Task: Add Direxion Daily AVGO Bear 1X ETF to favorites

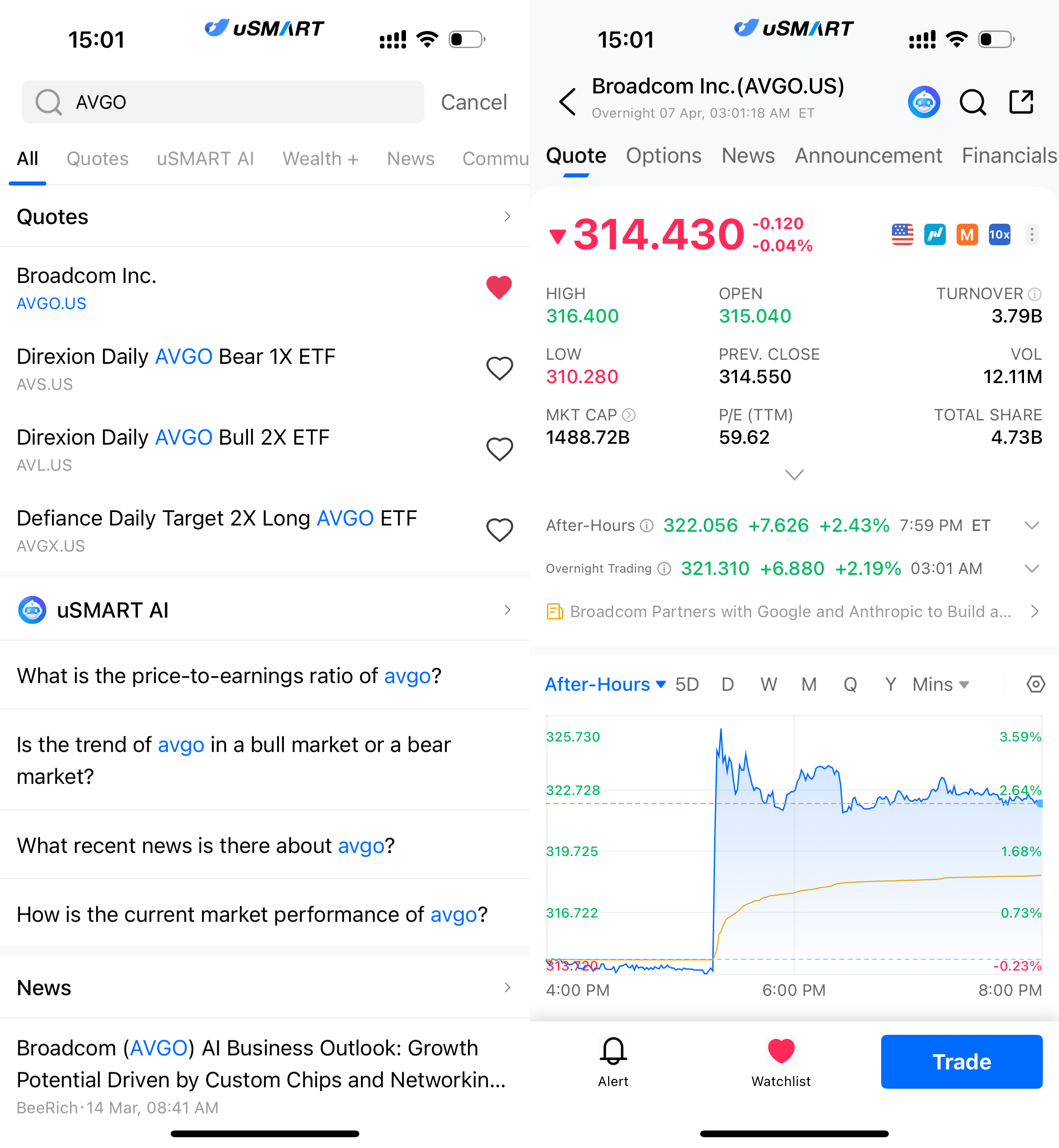Action: (x=499, y=369)
